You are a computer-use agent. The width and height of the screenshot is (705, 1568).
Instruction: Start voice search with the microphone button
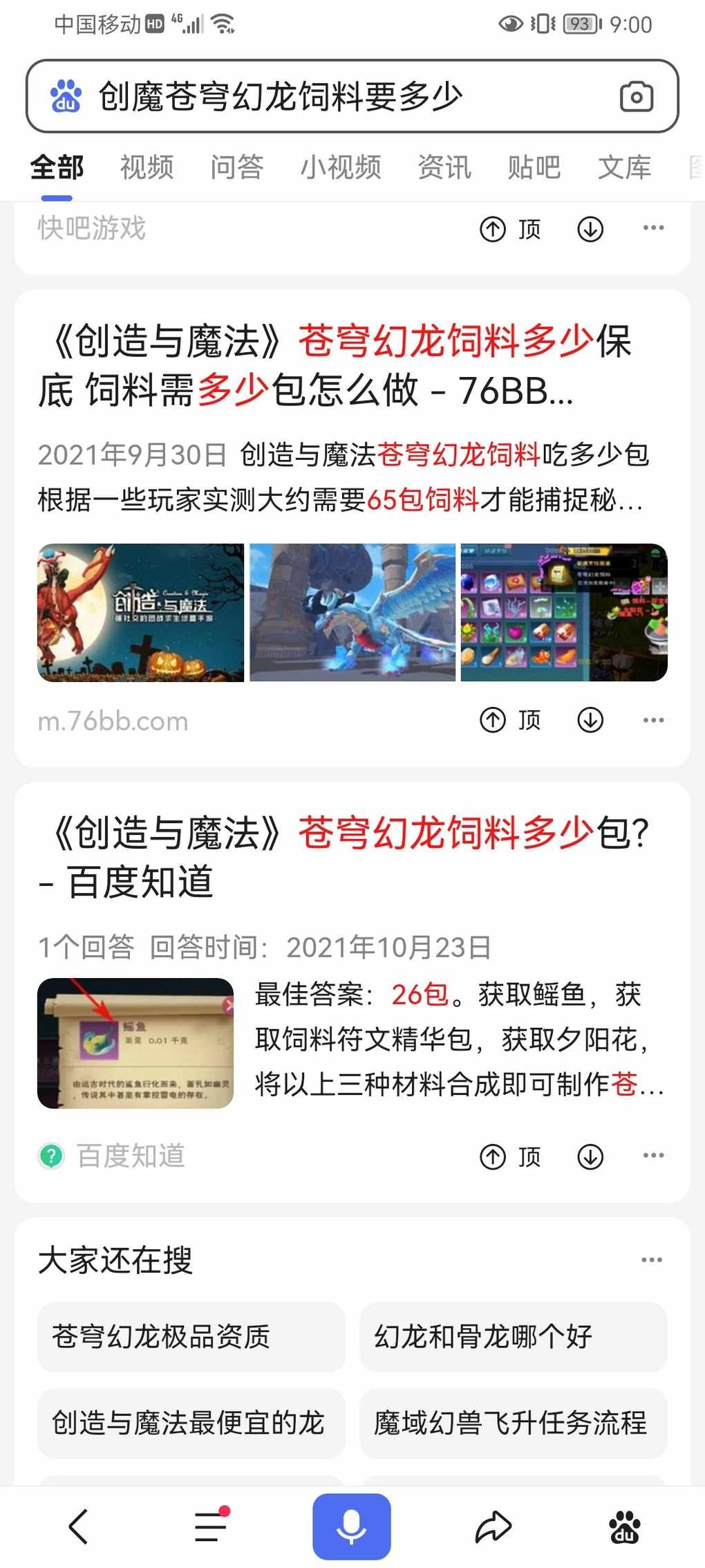click(x=351, y=1526)
